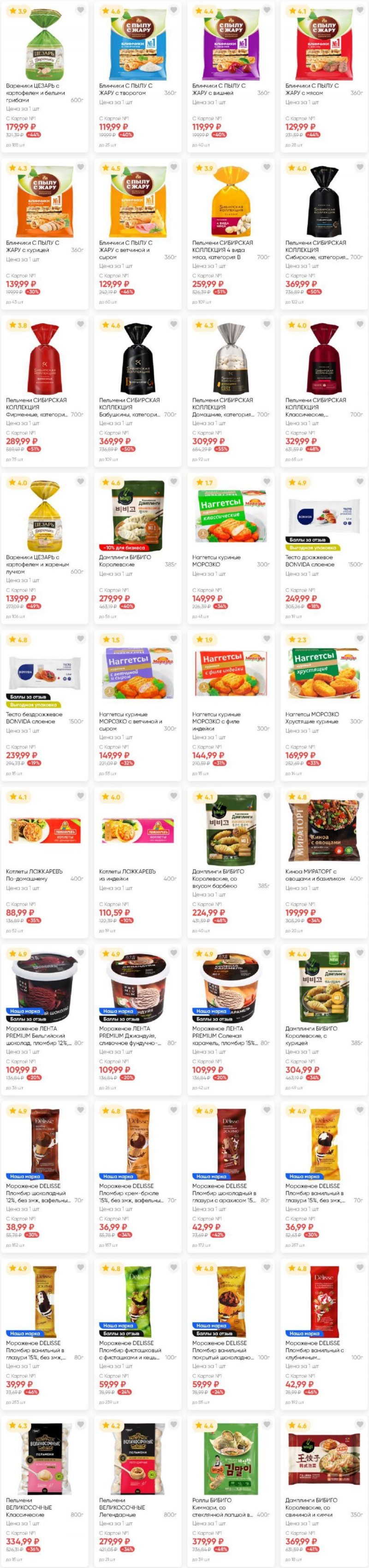Viewport: 369px width, 1568px height.
Task: Favorite Пельмени СИБИРСКАЯ КОЛЛЕКЦИЯ Бабушкины
Action: coord(173,324)
